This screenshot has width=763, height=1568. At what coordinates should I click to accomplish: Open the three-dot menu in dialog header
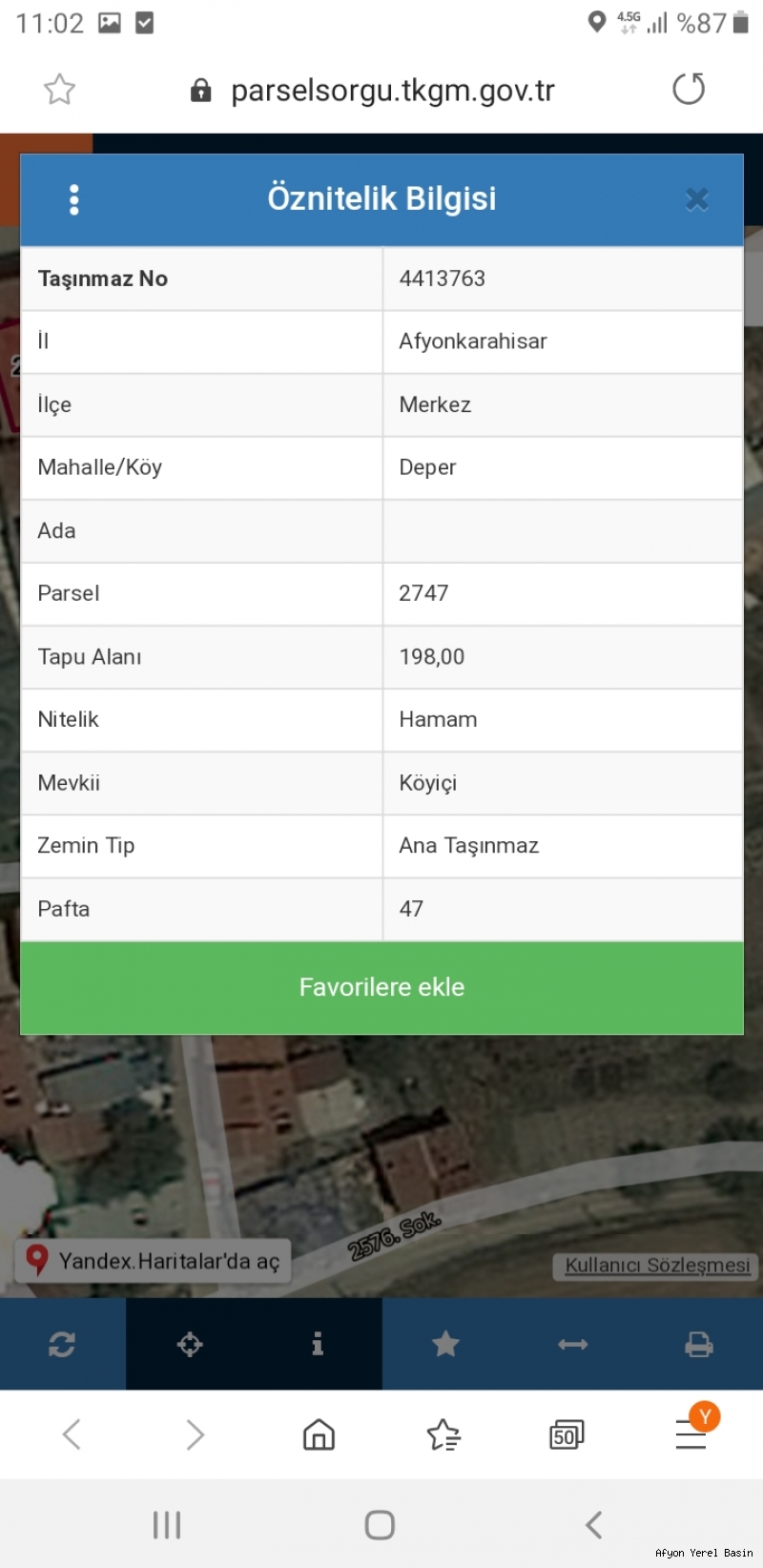point(74,199)
